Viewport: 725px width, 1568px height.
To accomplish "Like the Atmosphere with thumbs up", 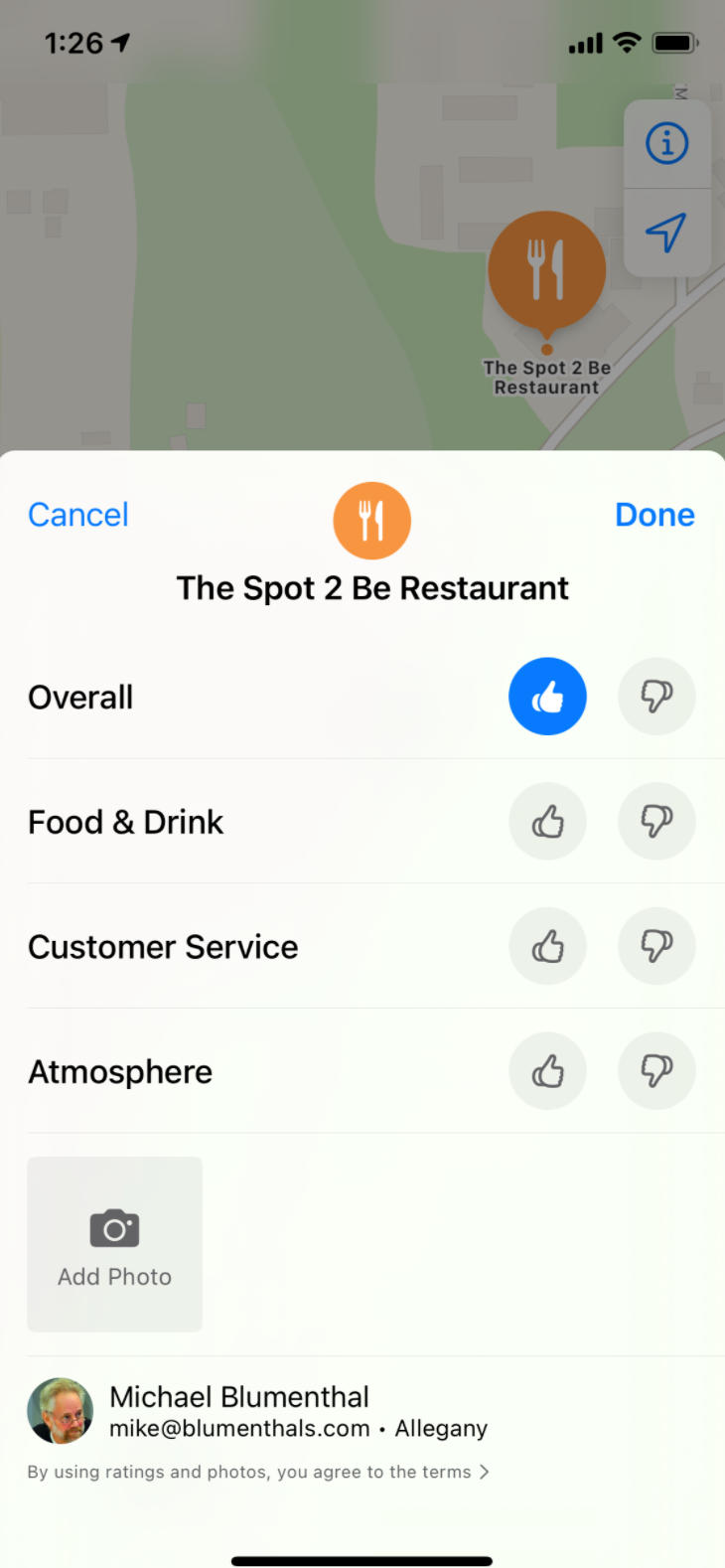I will click(547, 1071).
